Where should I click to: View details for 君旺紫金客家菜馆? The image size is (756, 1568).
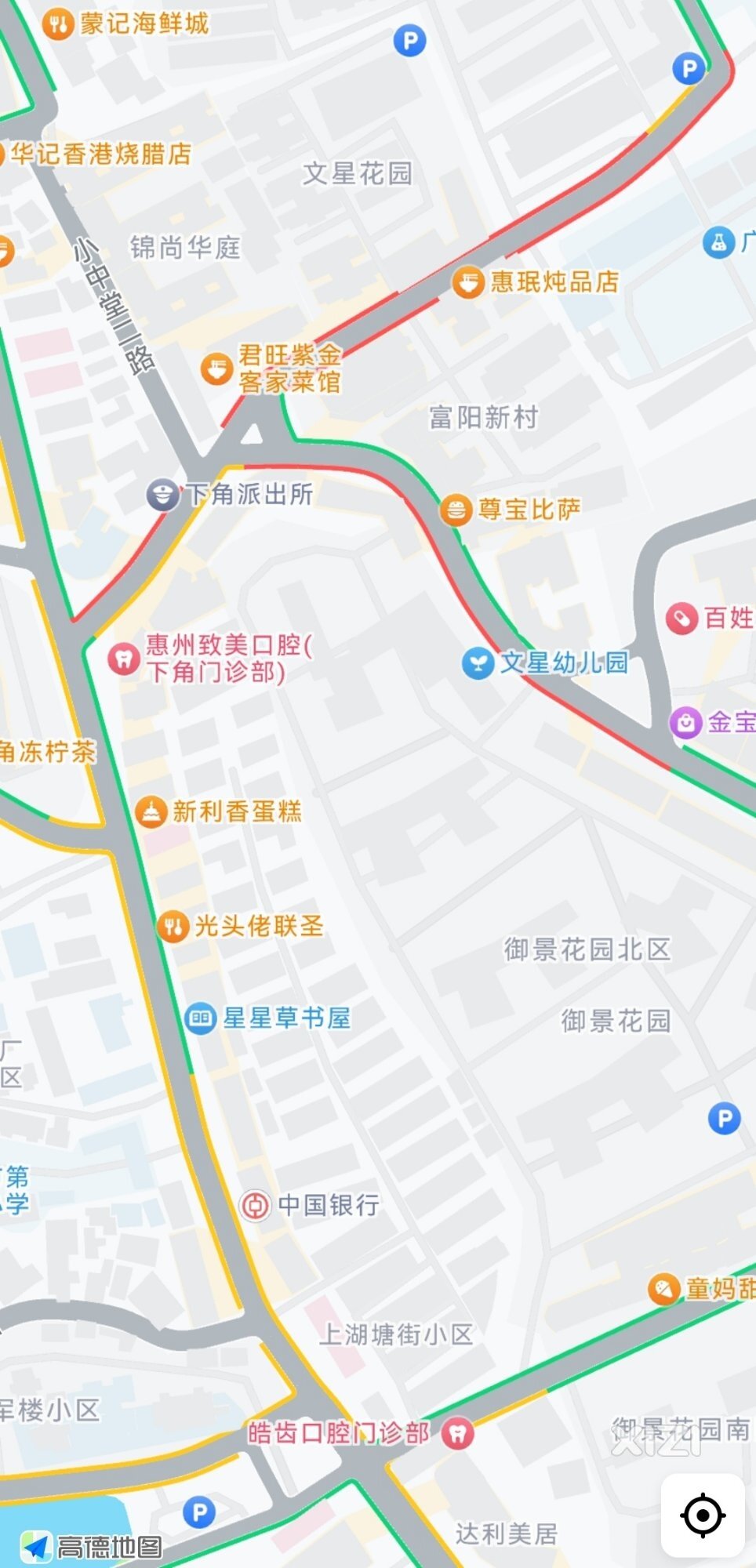[217, 368]
